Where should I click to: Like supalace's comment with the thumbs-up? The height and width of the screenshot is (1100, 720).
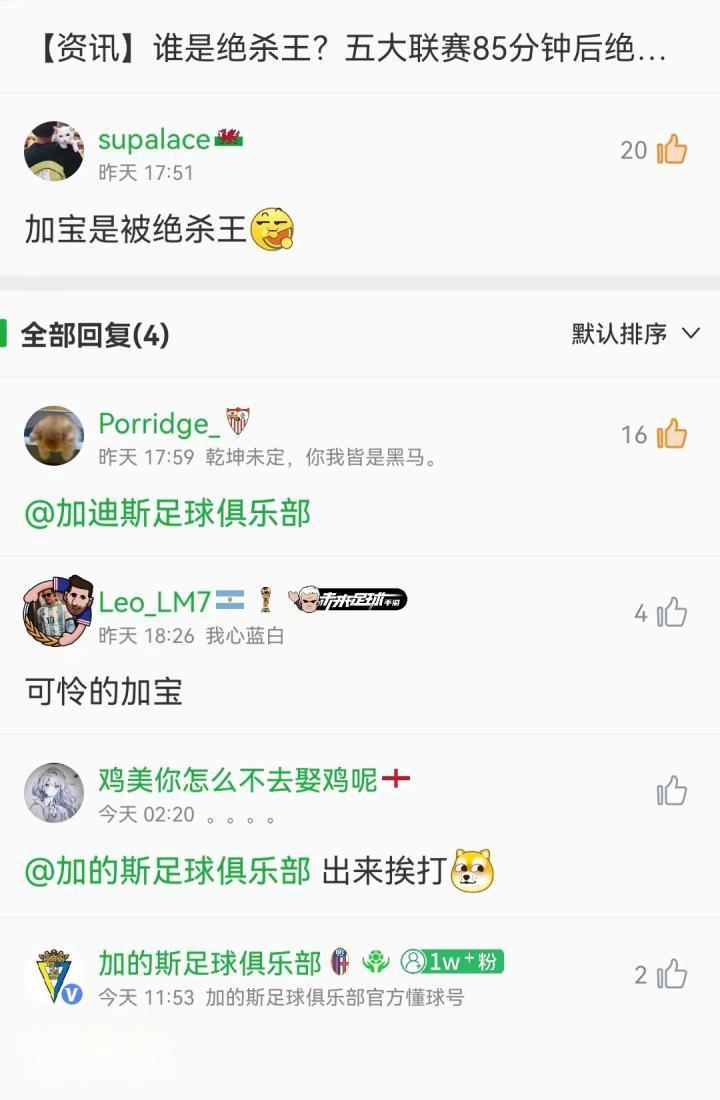tap(673, 150)
